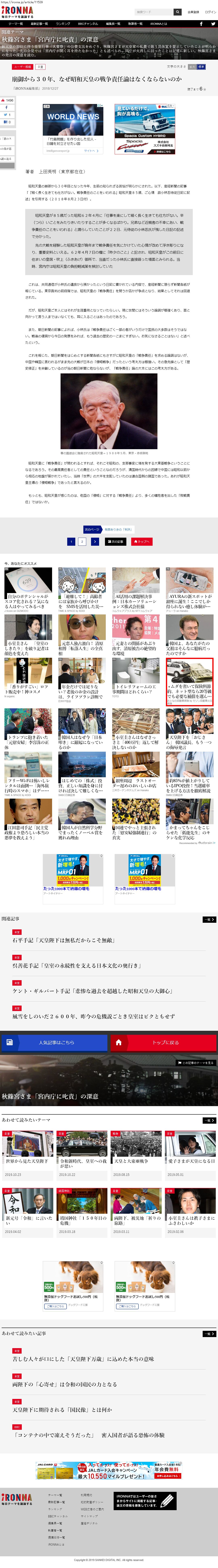Screen dimensions: 218x1568
Task: Go to page 2 of the article
Action: 82,541
